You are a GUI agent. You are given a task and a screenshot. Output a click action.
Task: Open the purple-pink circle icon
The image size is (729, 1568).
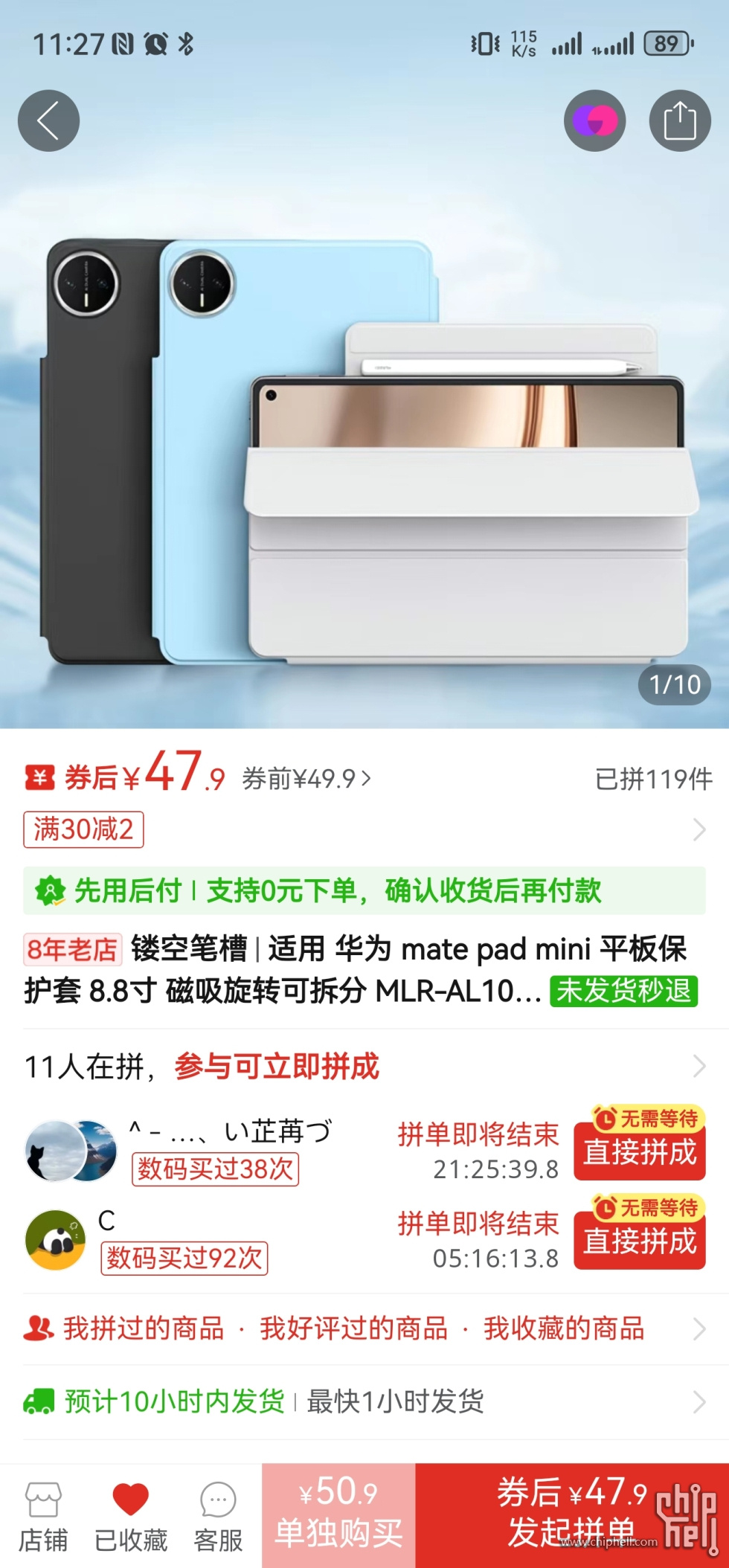594,121
